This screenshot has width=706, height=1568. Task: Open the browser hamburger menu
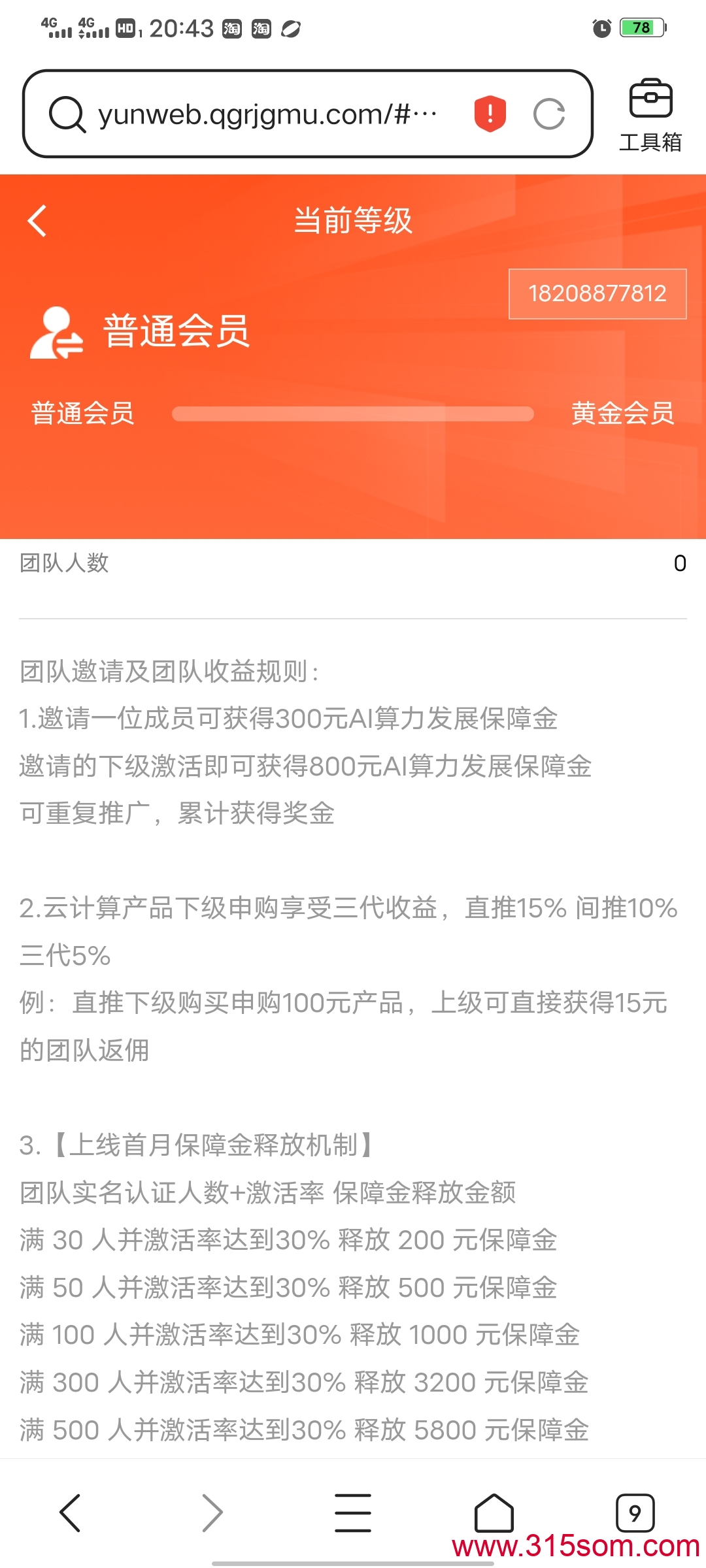[x=353, y=1512]
